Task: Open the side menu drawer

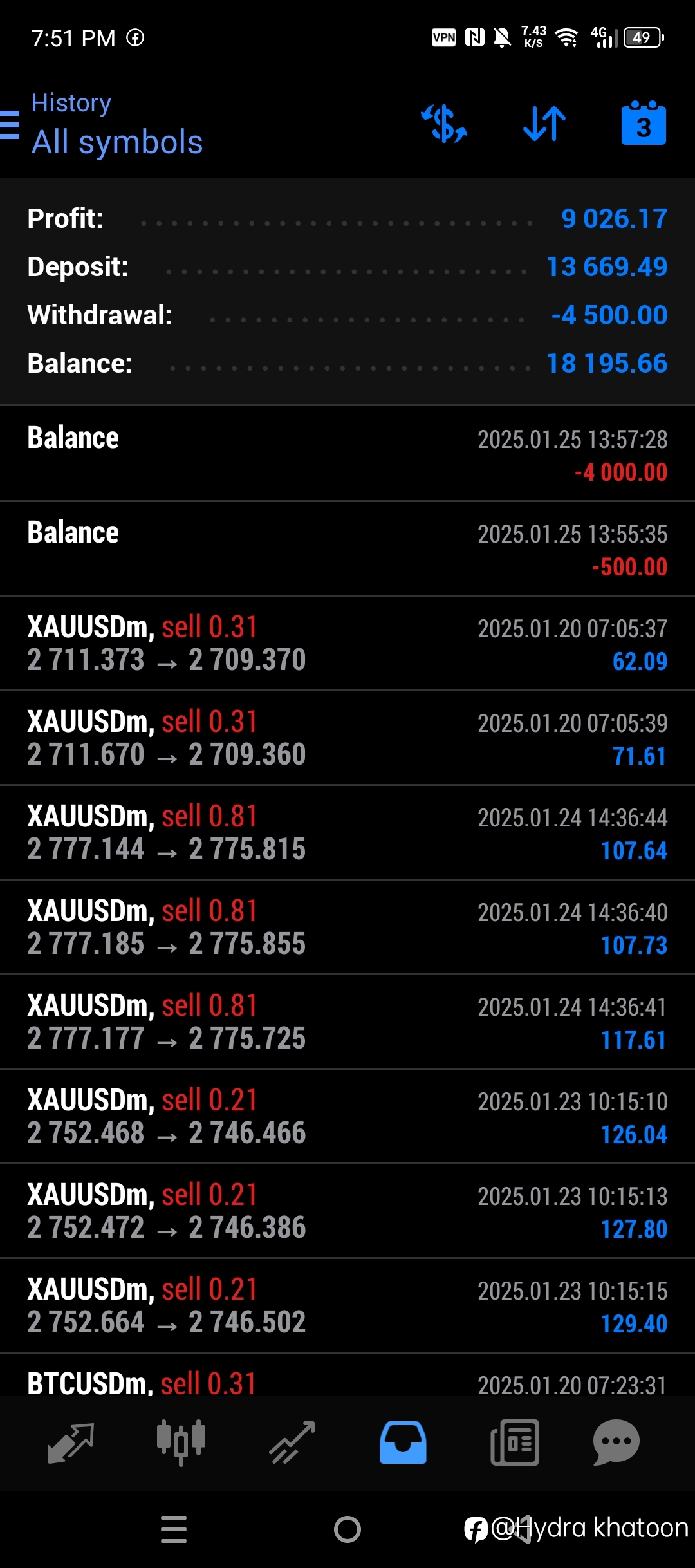Action: pos(9,125)
